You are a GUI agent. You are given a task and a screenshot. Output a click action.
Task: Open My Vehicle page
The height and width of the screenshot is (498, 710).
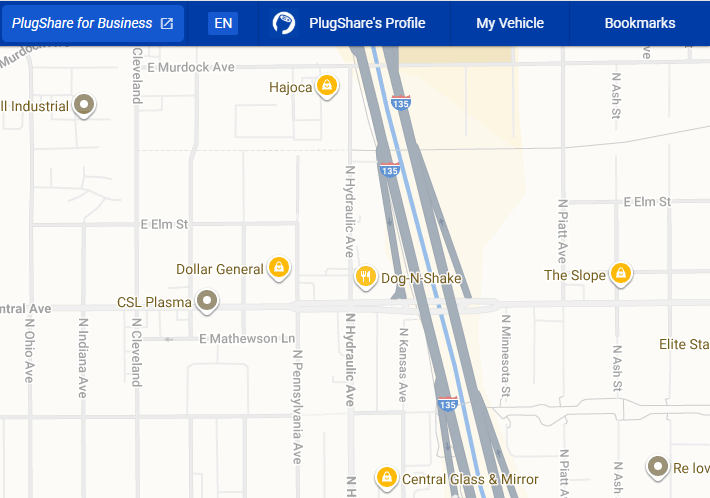coord(510,23)
